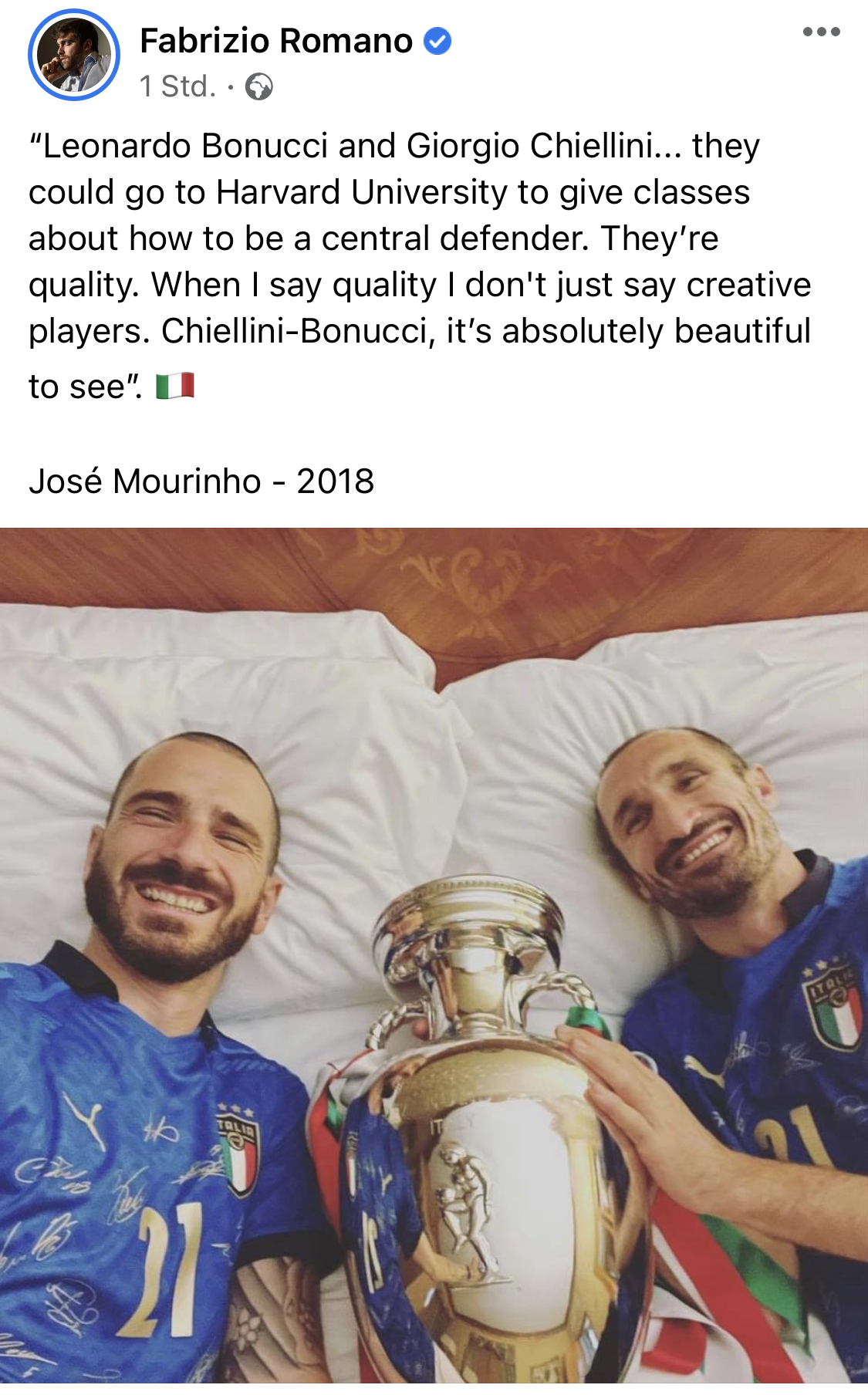Open the Fabrizio Romano page name link
This screenshot has width=868, height=1395.
pyautogui.click(x=276, y=40)
